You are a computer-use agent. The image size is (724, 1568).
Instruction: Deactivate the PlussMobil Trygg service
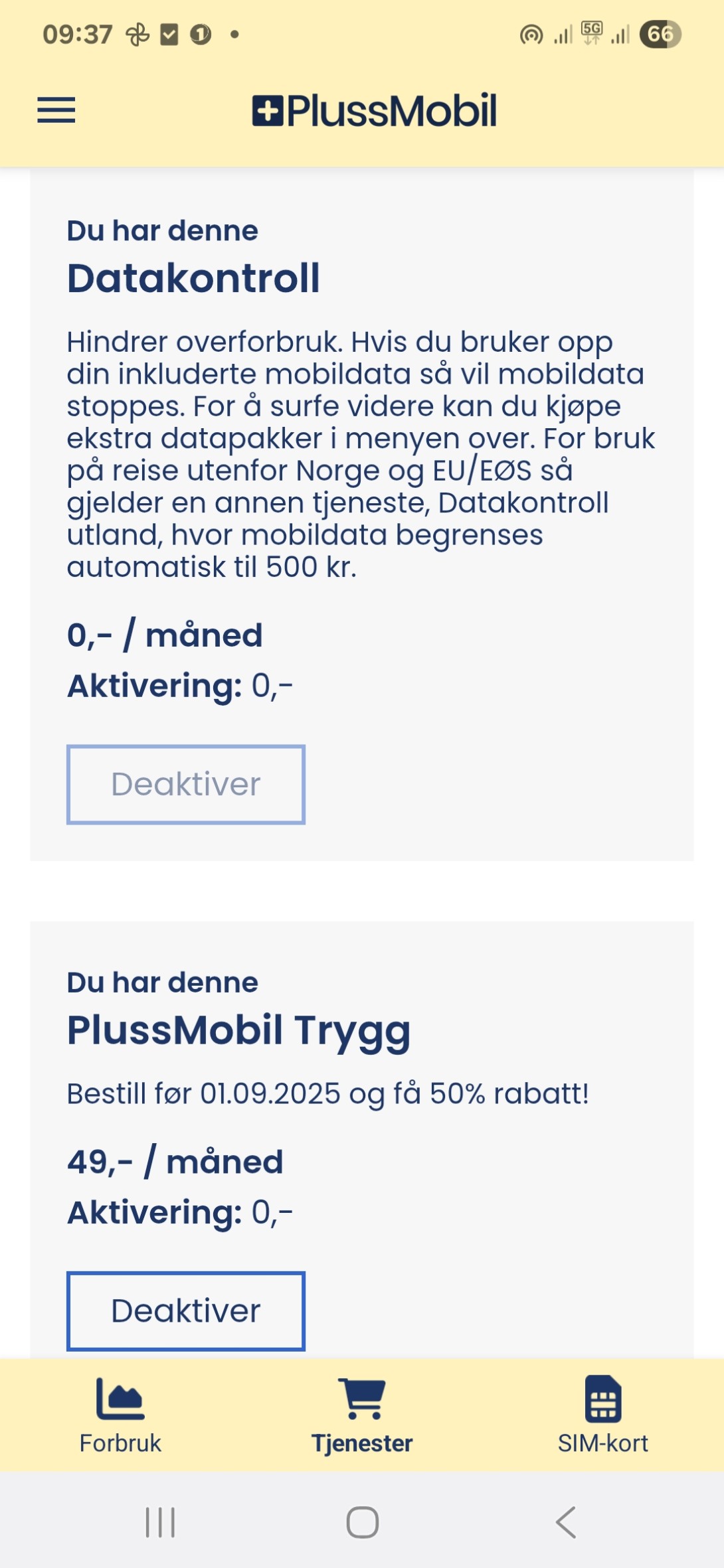pyautogui.click(x=186, y=1311)
